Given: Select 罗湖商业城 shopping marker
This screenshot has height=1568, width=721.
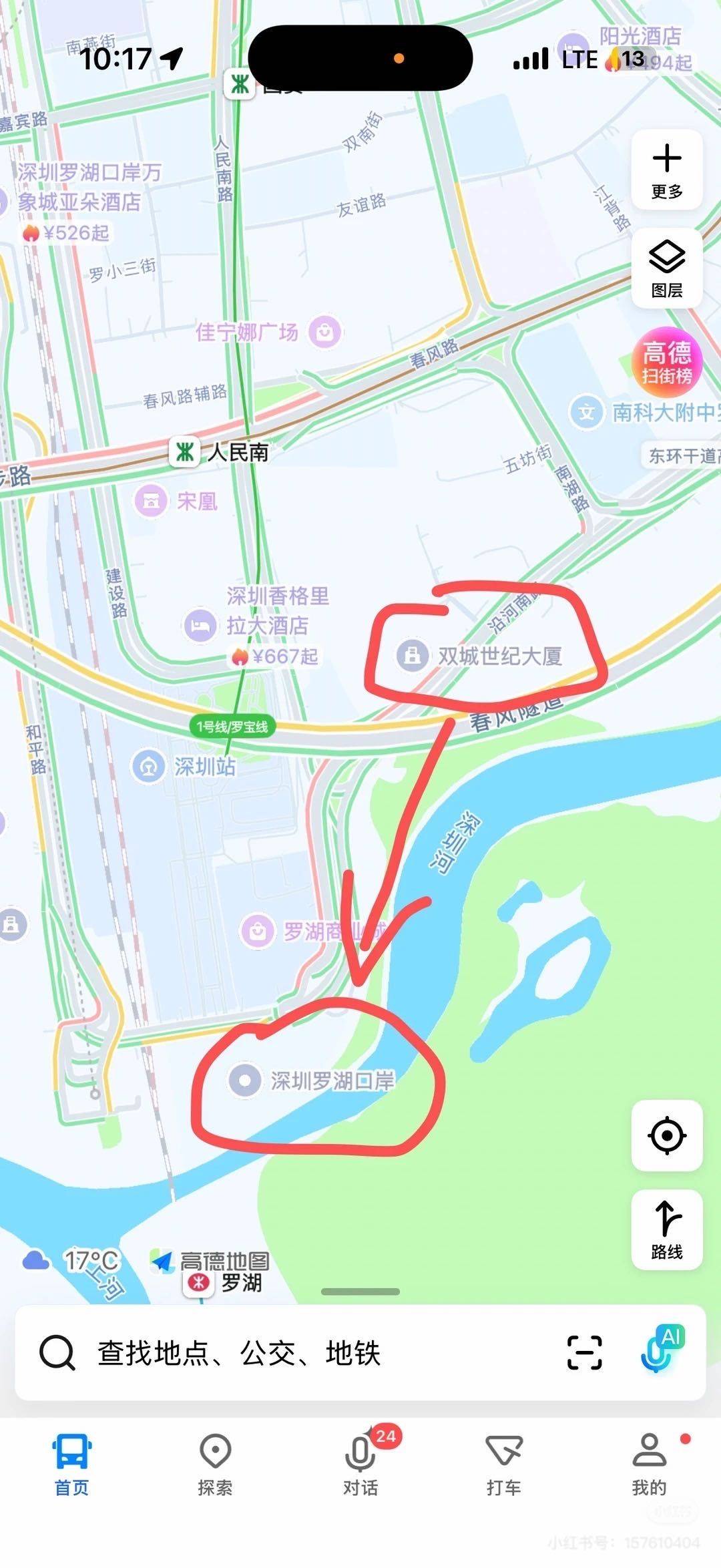Looking at the screenshot, I should pos(258,931).
